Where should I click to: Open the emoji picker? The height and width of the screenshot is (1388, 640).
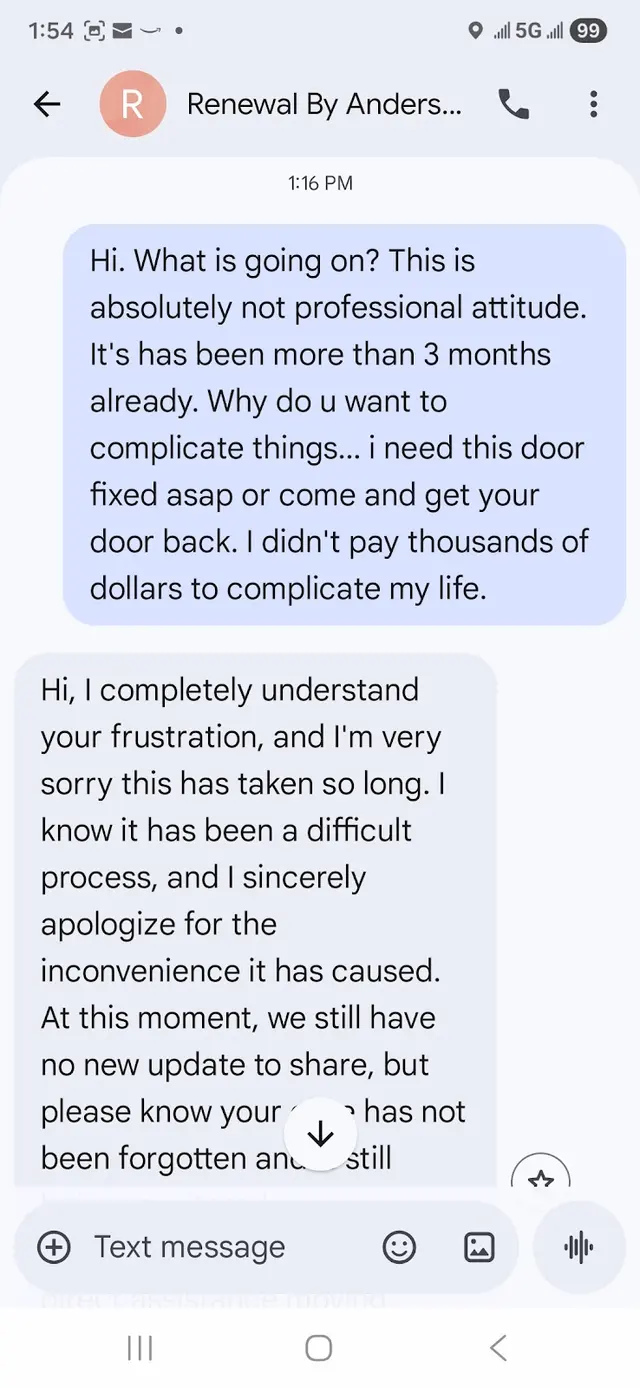tap(399, 1247)
